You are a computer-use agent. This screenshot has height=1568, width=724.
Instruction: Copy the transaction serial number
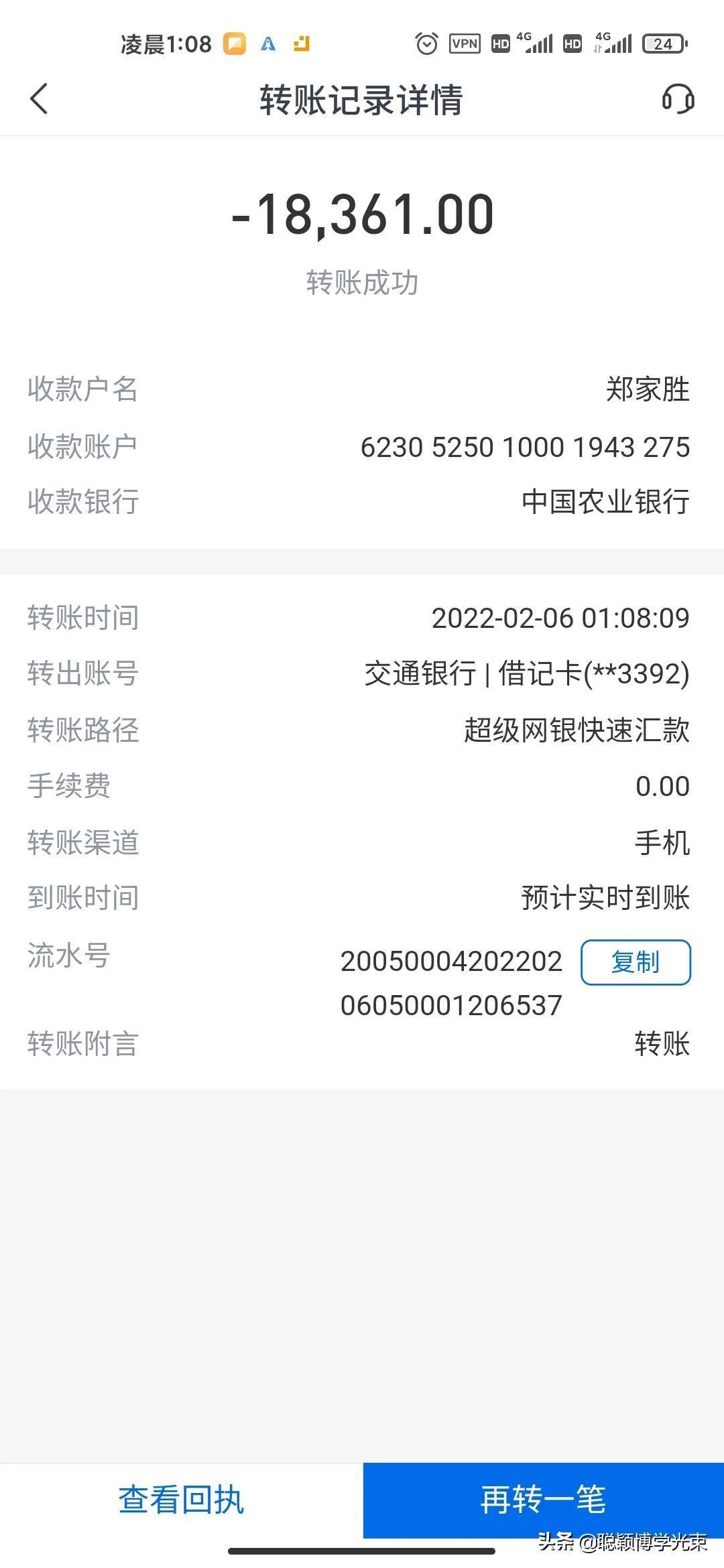click(x=635, y=962)
